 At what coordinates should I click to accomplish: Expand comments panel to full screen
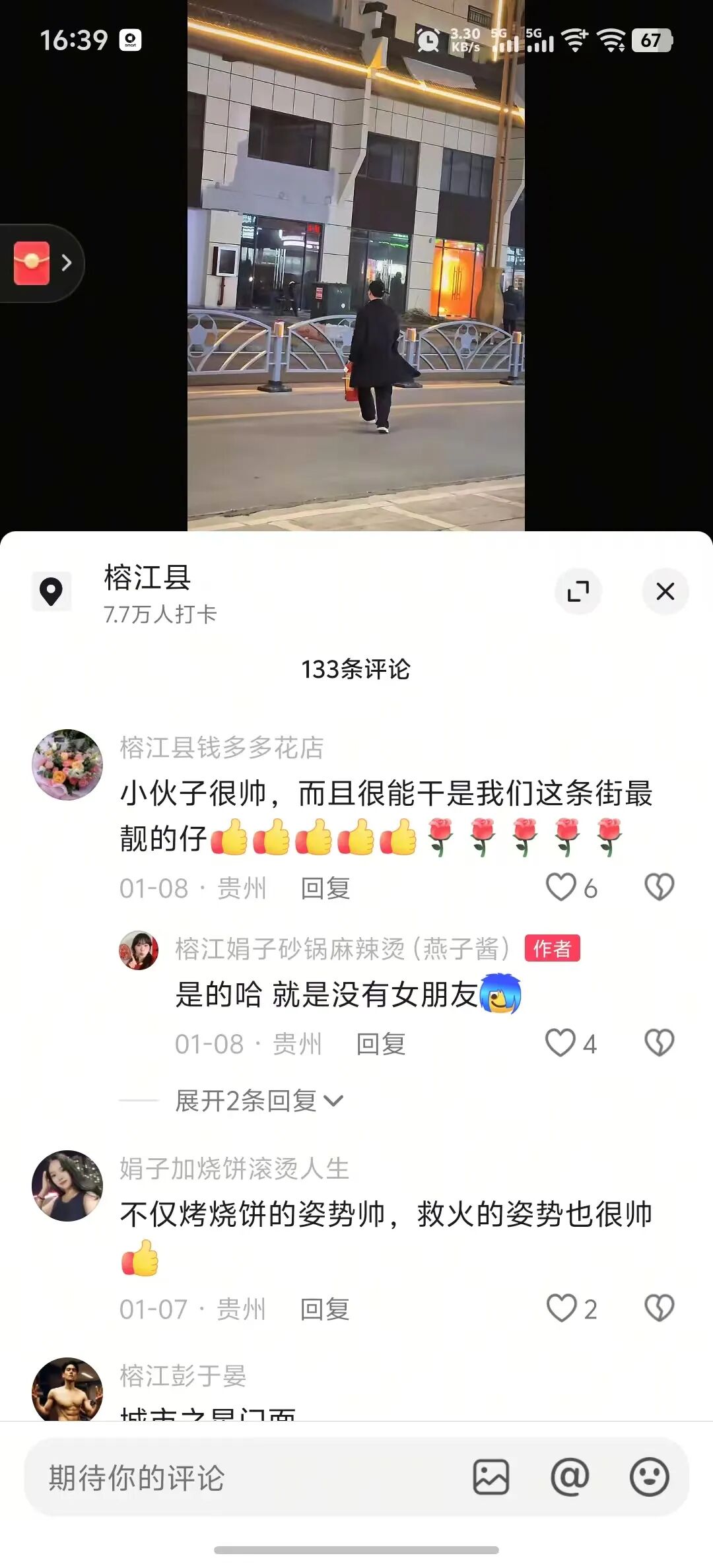coord(578,591)
